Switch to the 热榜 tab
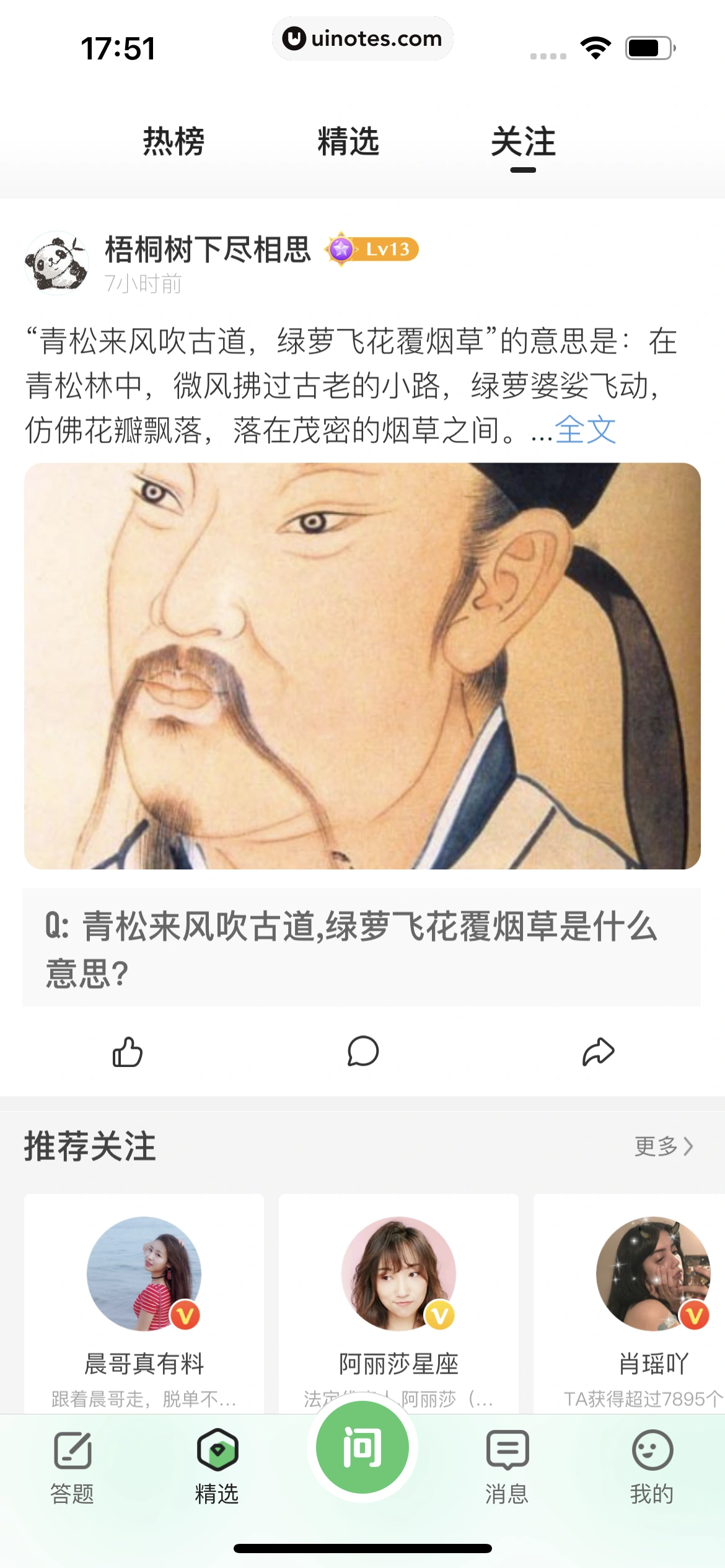 point(174,142)
